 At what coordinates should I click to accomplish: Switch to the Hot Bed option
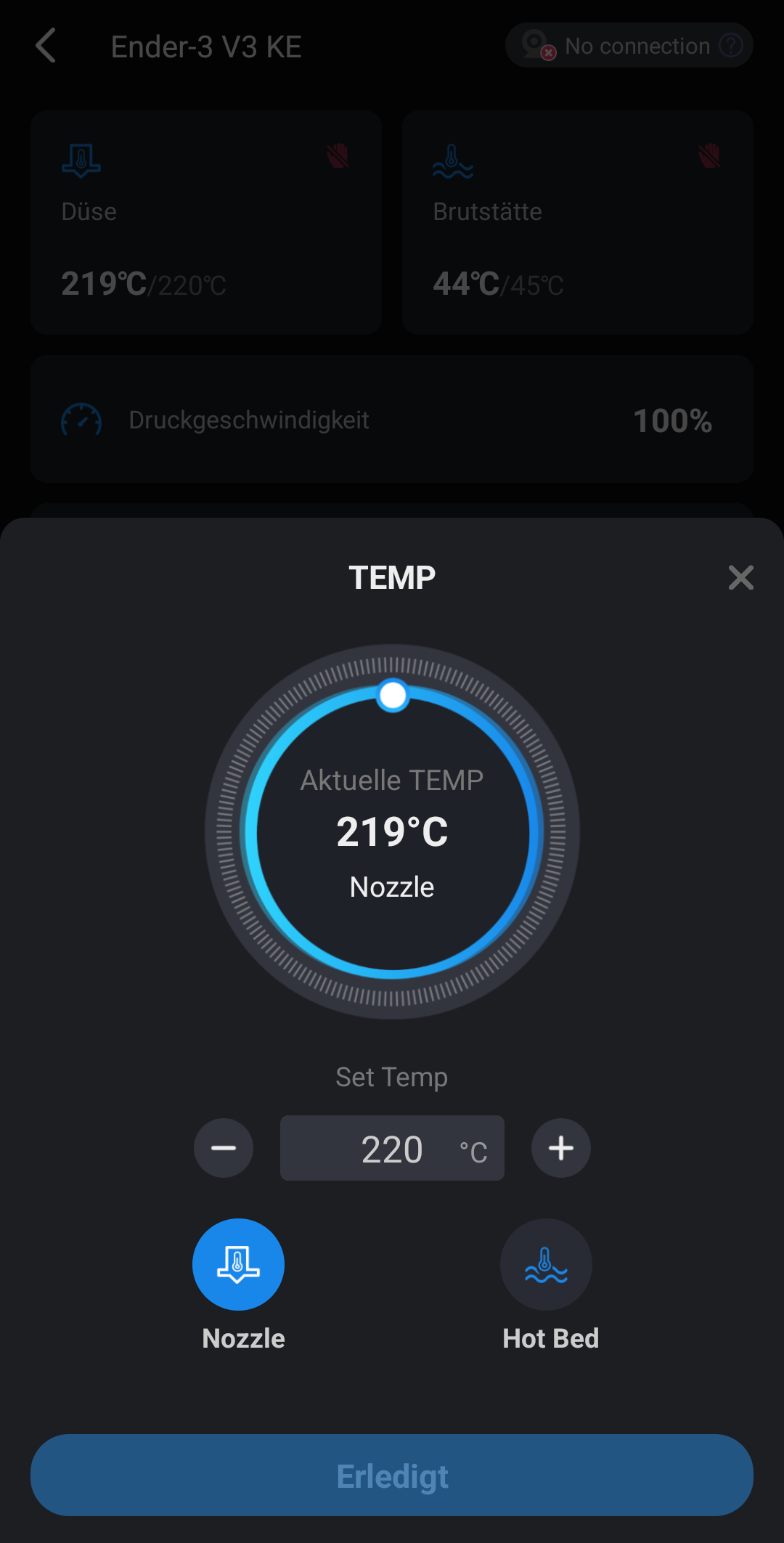pos(546,1264)
